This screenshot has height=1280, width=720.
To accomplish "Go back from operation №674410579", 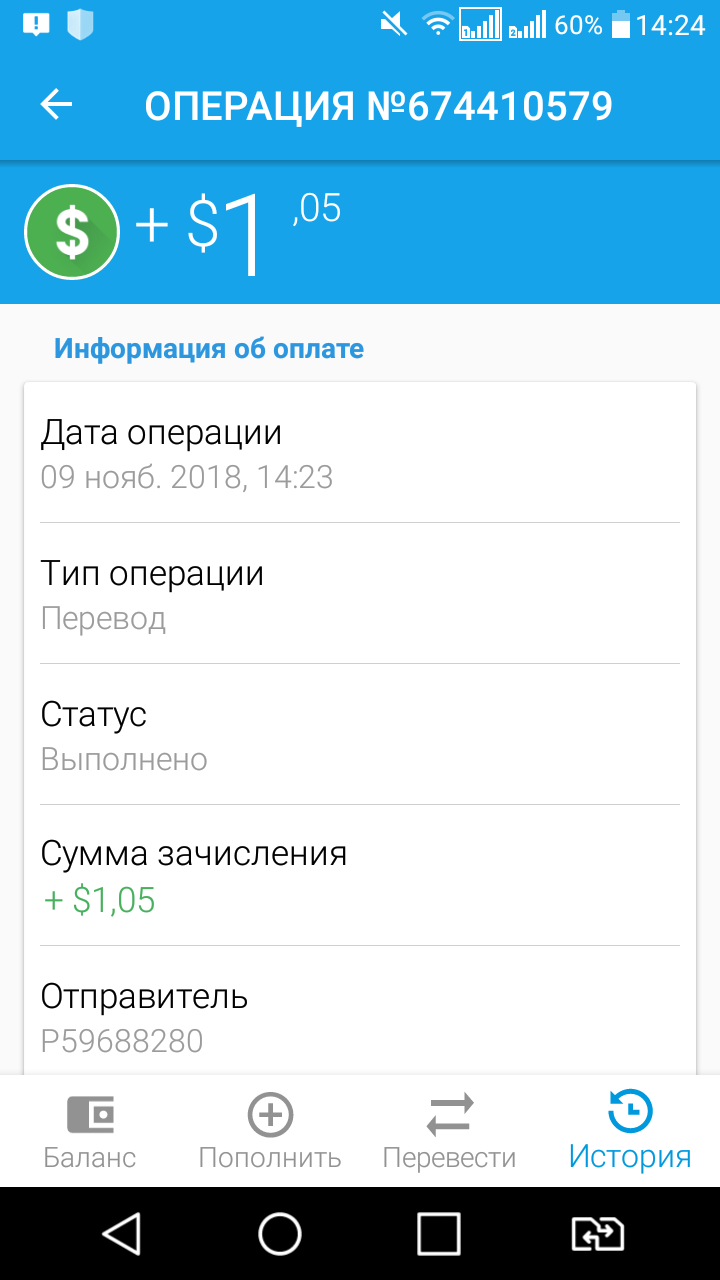I will tap(57, 105).
